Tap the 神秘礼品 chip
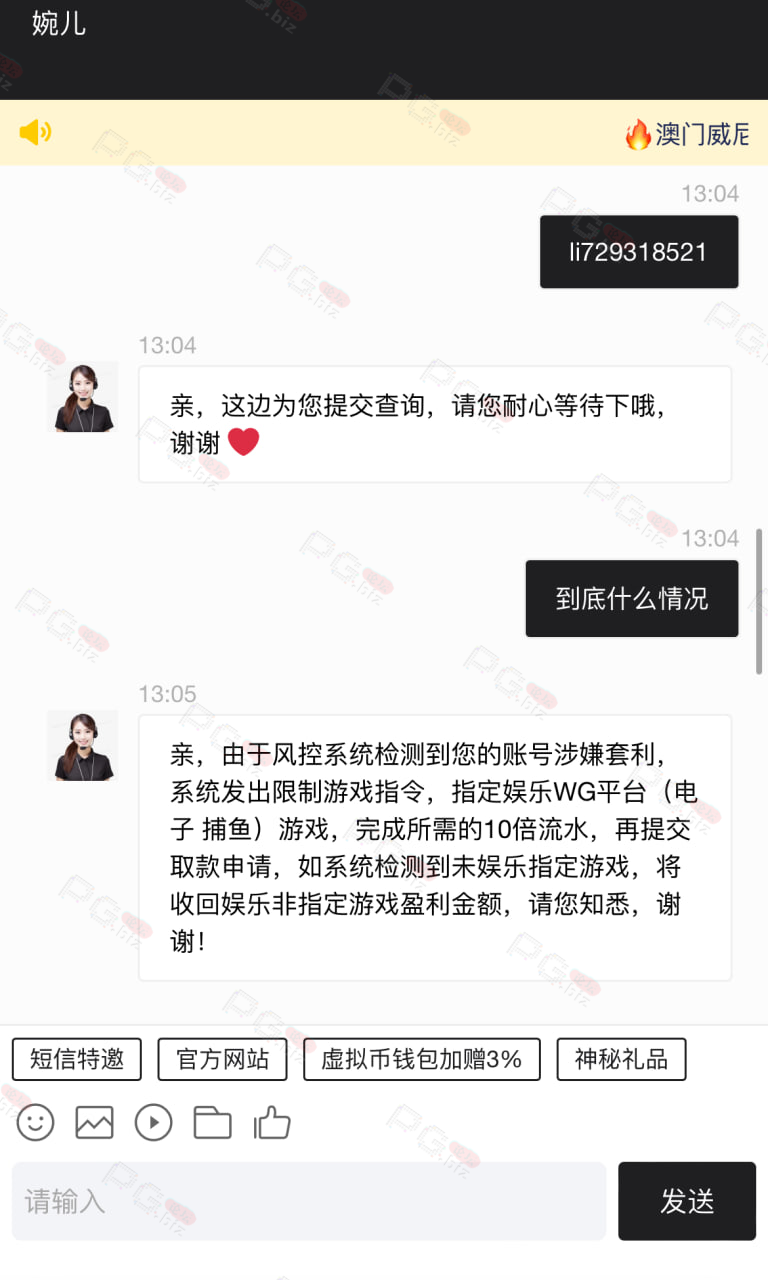The image size is (768, 1280). click(x=621, y=1059)
